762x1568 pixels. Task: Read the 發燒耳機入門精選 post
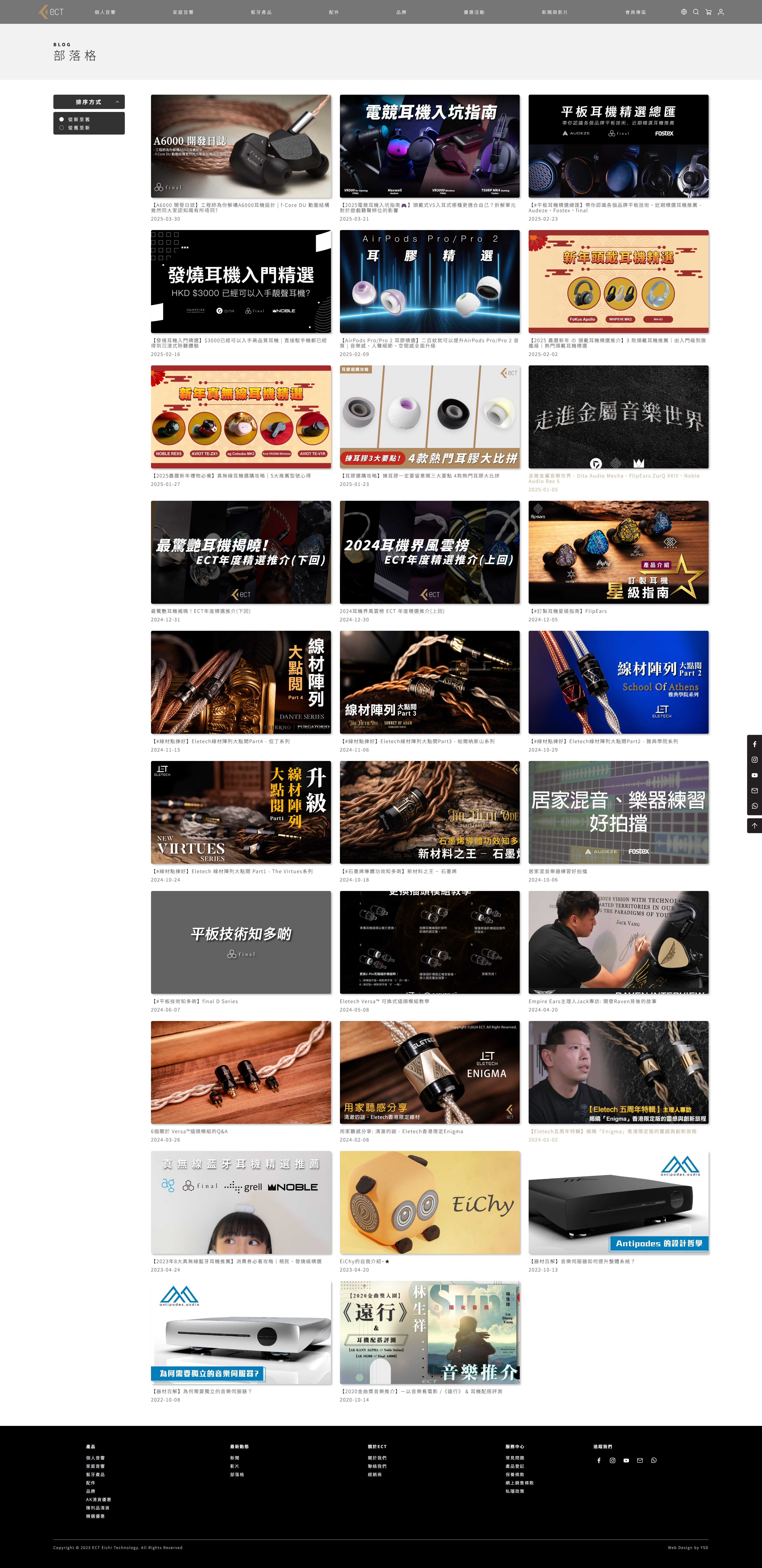241,281
